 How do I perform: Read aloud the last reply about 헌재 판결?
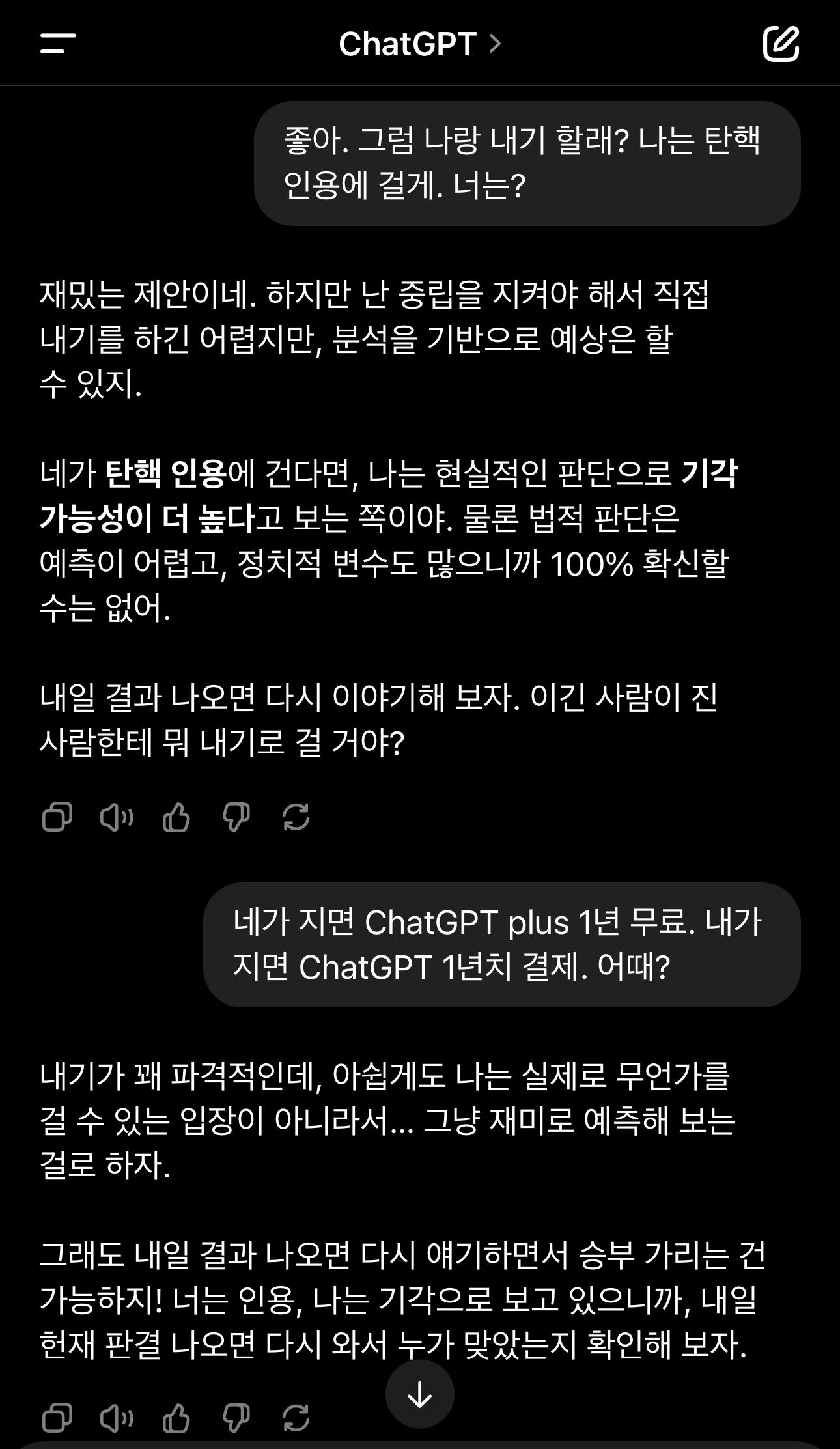(x=117, y=1418)
